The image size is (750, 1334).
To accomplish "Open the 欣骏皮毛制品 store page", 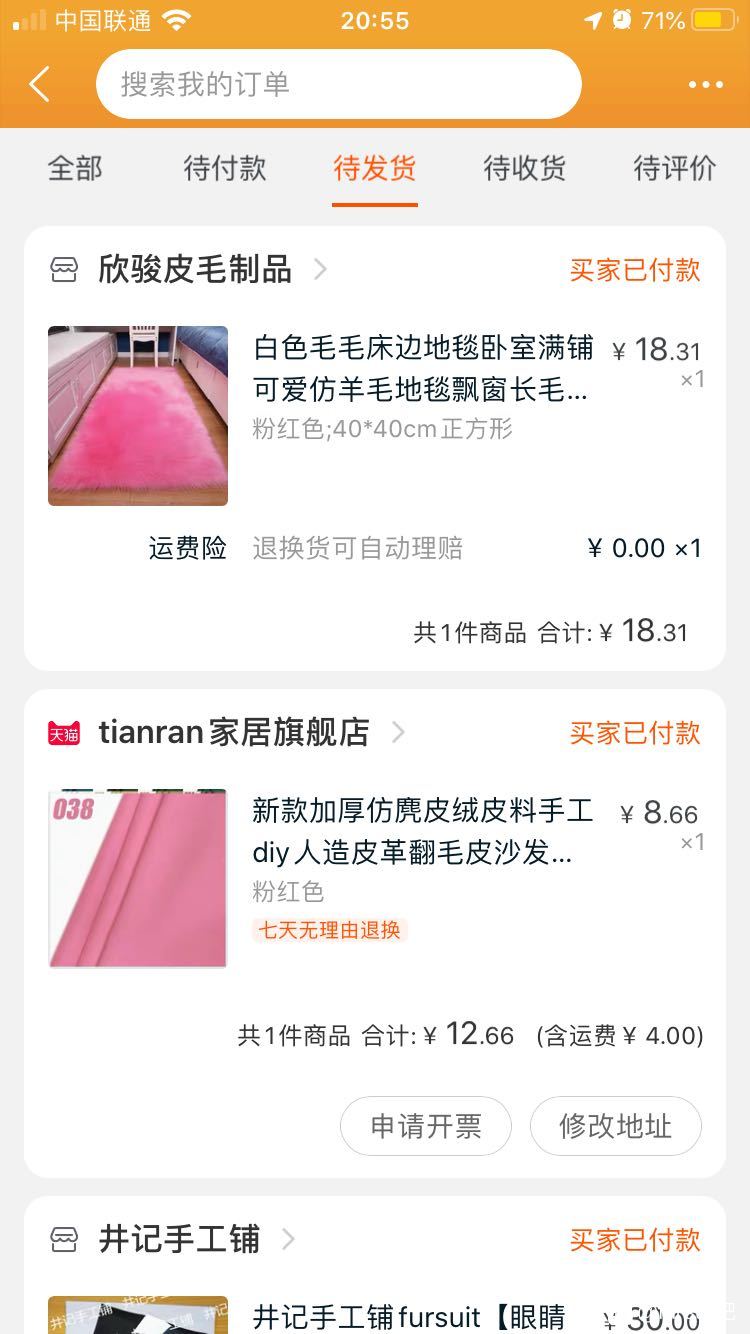I will pyautogui.click(x=195, y=269).
